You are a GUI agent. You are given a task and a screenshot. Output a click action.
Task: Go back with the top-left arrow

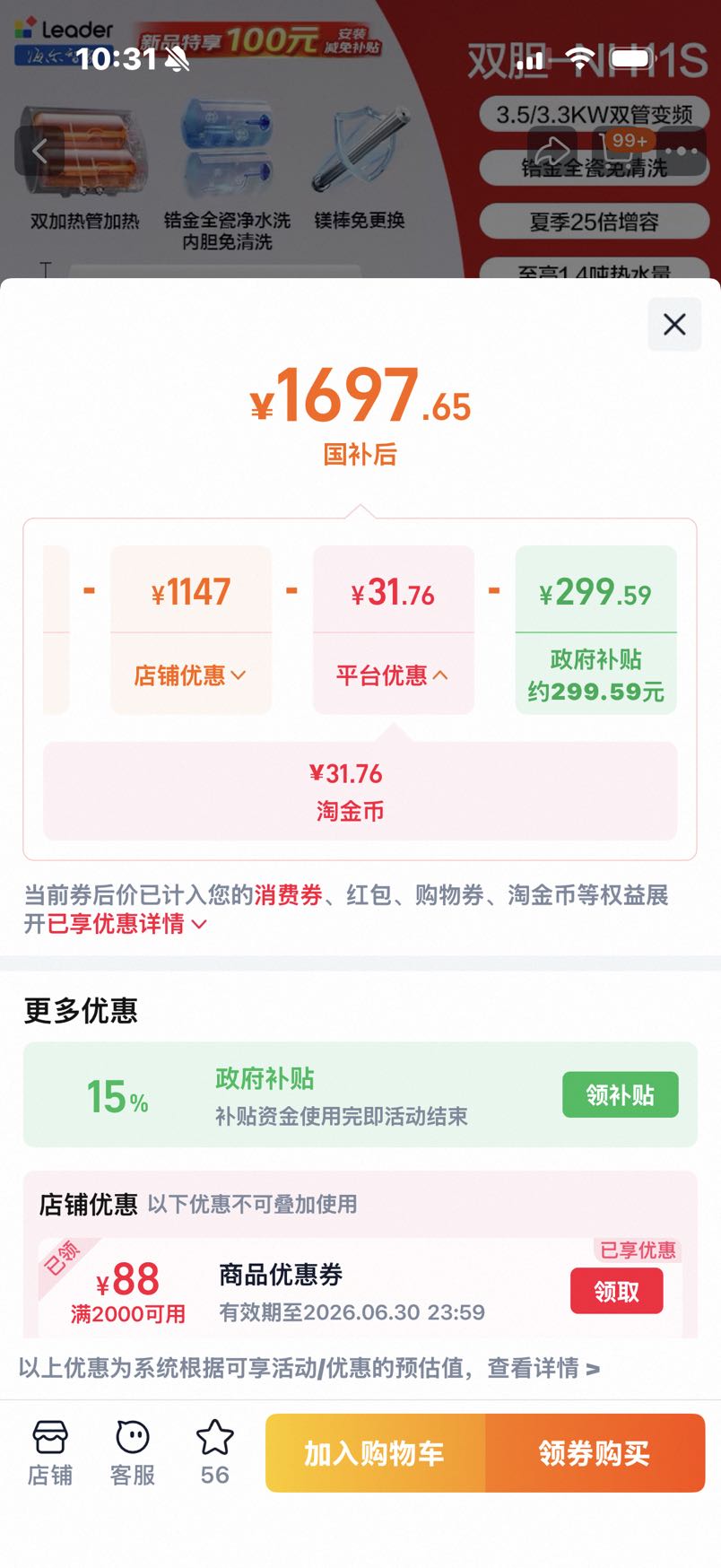coord(39,151)
